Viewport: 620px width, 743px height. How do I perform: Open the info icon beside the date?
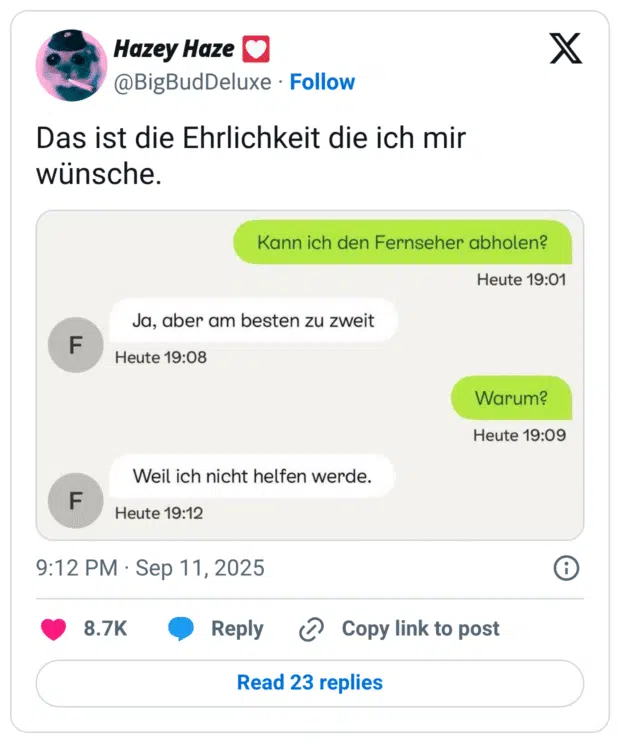[x=566, y=568]
